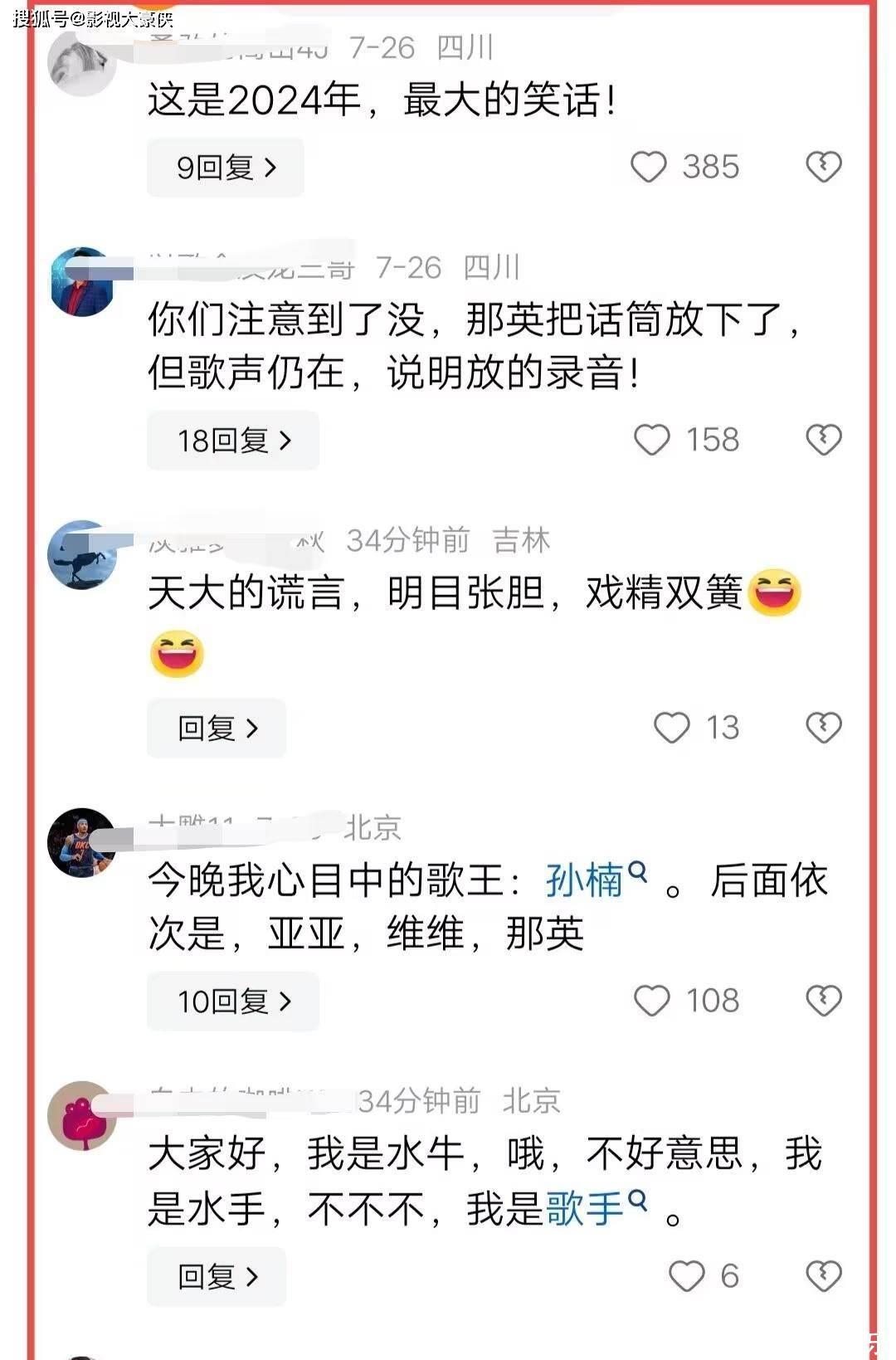Dislike the comment with 158 likes
Viewport: 896px width, 1360px height.
coord(823,440)
